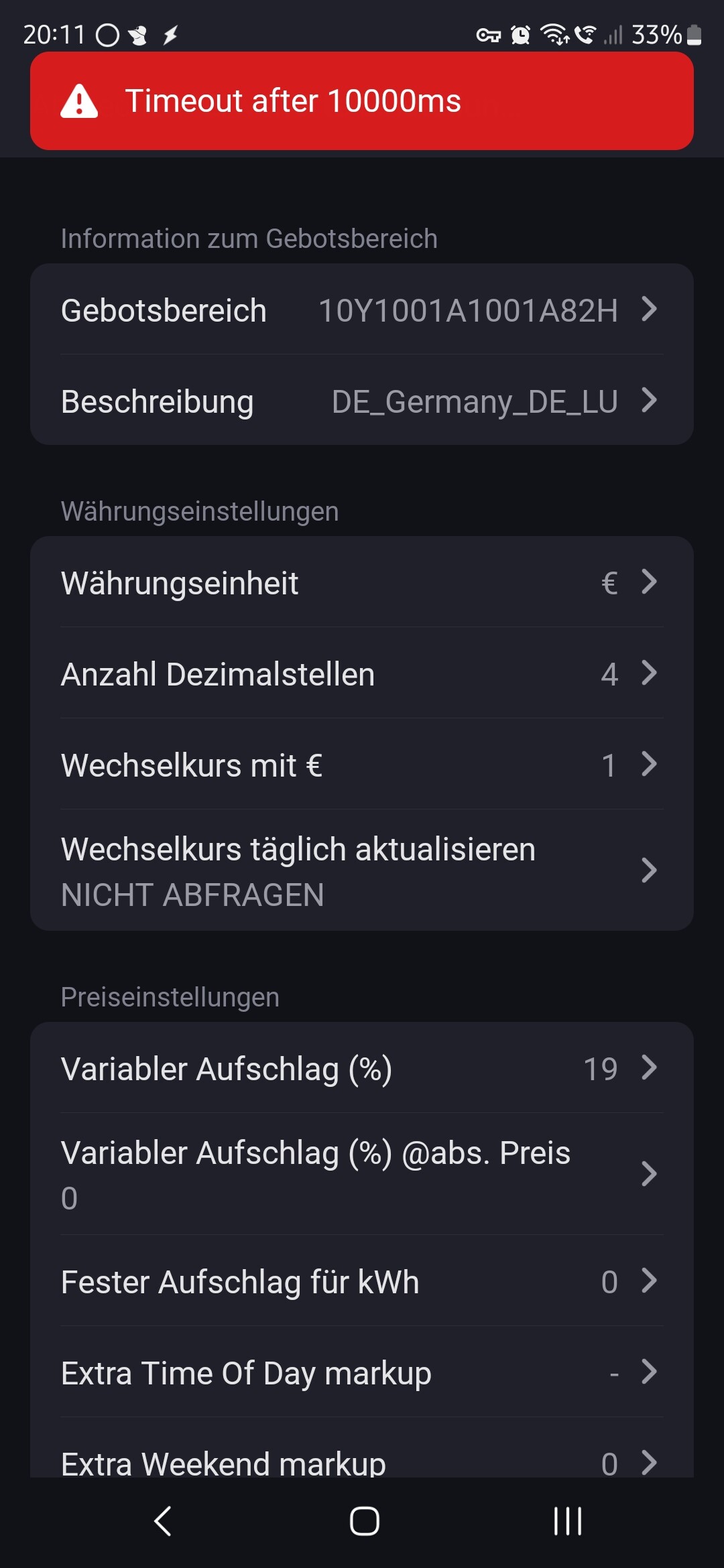The height and width of the screenshot is (1568, 724).
Task: Go back with the system back button
Action: tap(163, 1521)
